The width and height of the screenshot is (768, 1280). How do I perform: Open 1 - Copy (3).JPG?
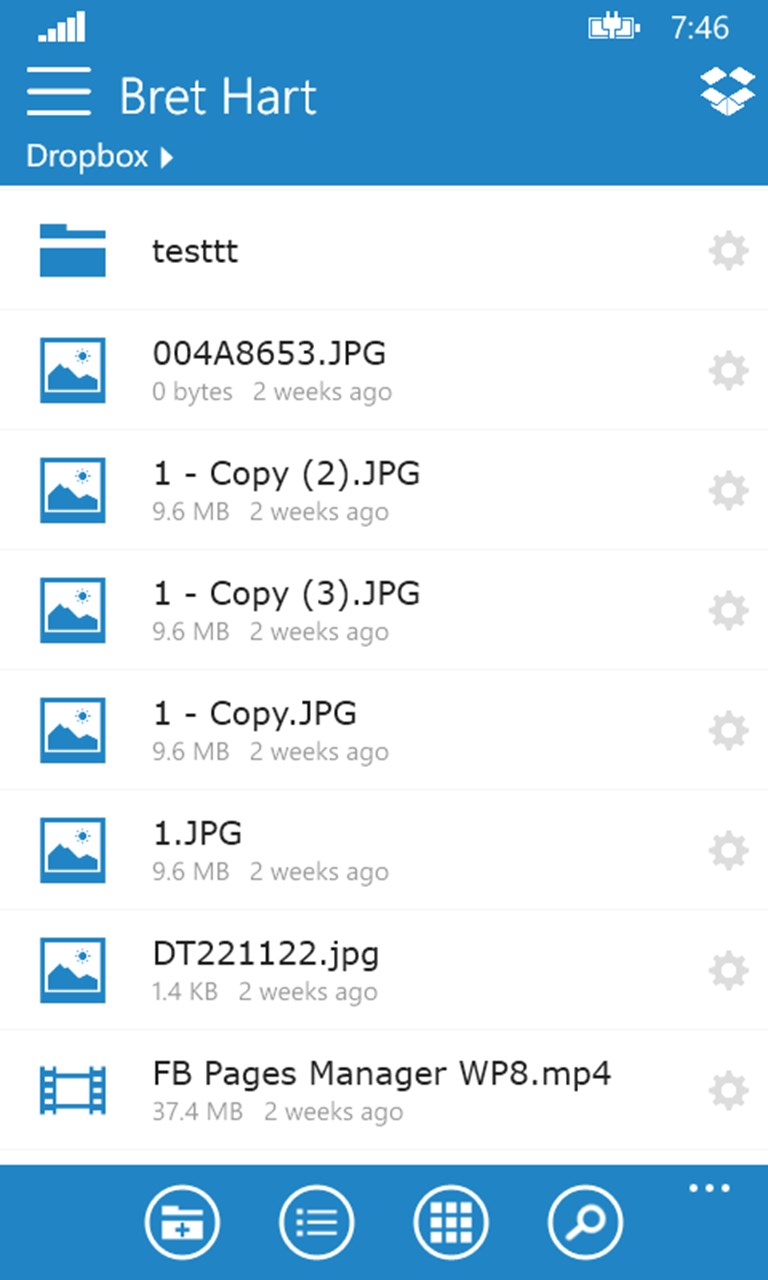coord(287,593)
